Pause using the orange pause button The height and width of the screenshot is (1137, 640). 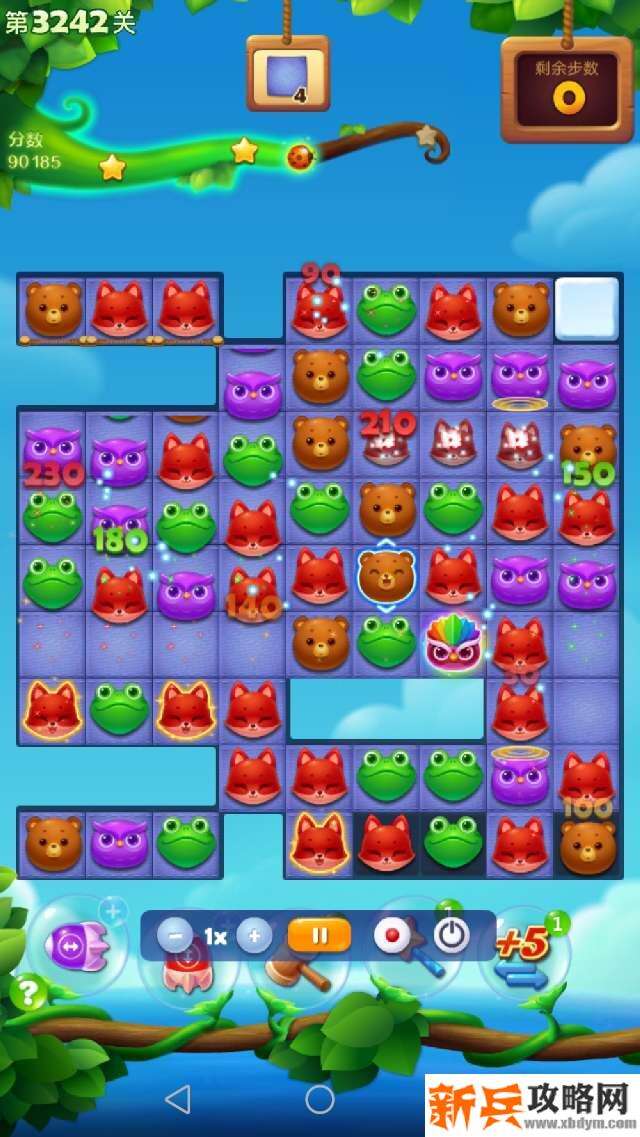tap(319, 936)
